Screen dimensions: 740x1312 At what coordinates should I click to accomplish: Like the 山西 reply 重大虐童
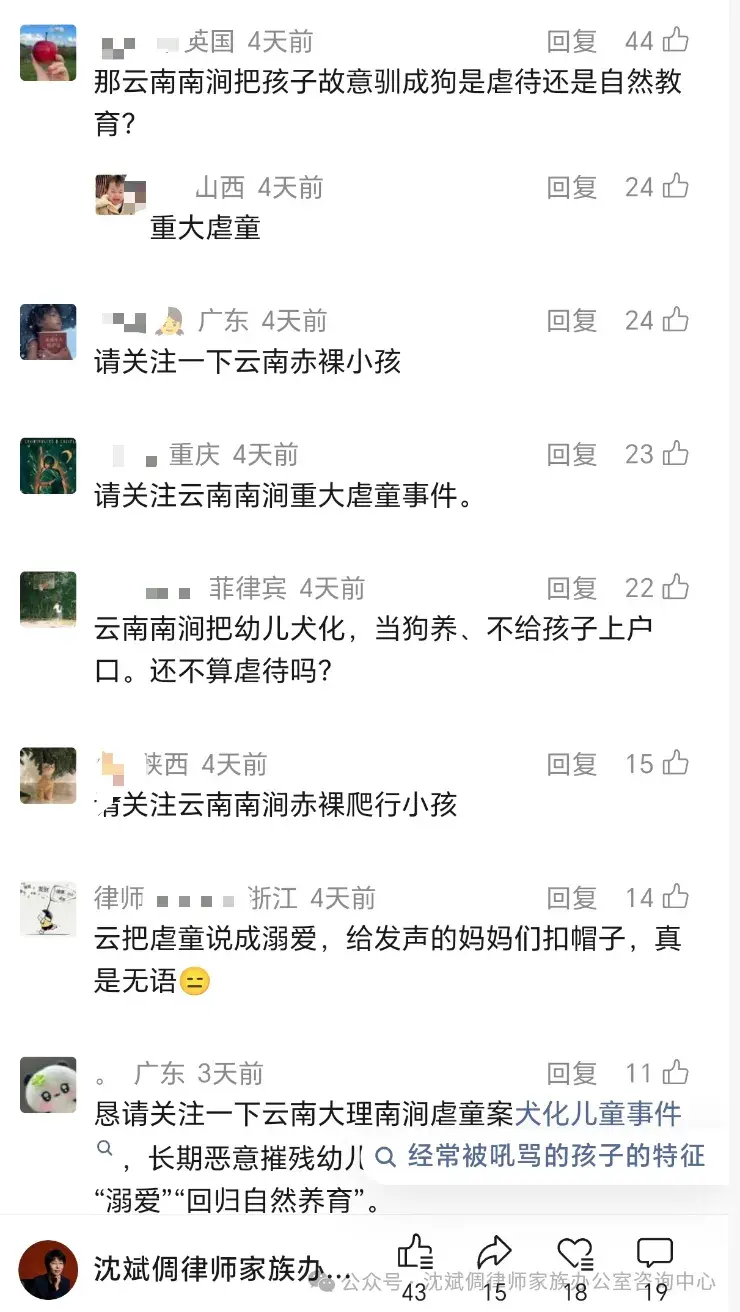675,187
